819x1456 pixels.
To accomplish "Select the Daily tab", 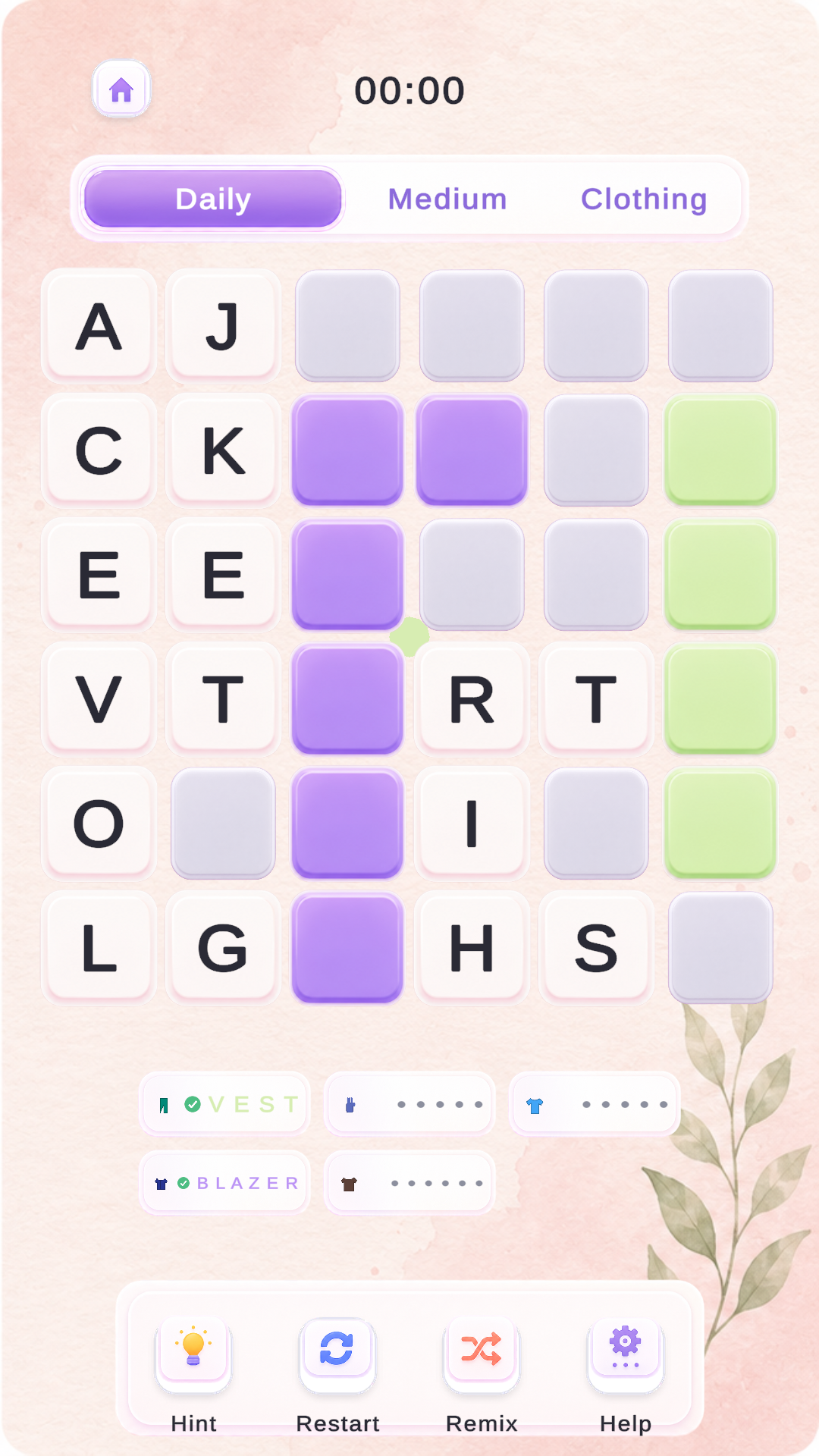I will tap(213, 199).
